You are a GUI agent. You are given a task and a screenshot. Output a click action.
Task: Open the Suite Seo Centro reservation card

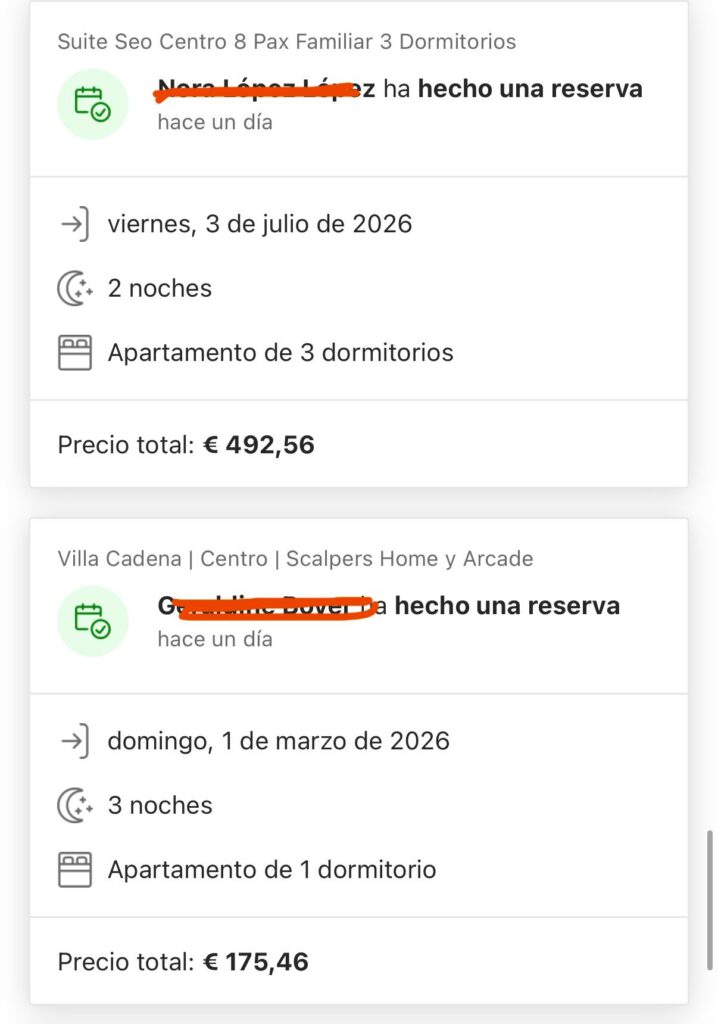(358, 89)
